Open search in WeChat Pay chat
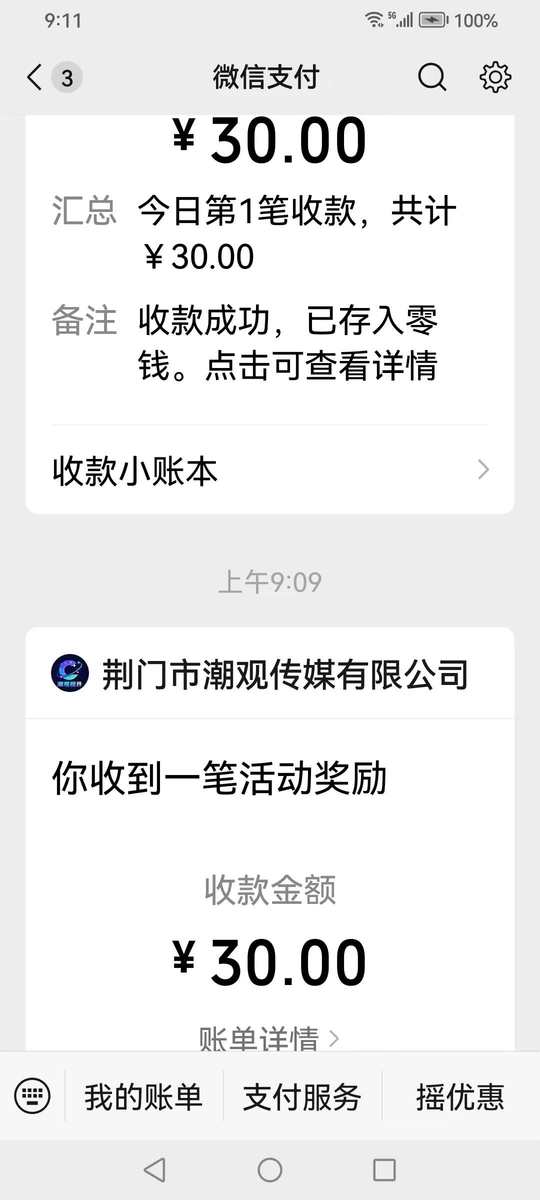 pyautogui.click(x=432, y=77)
